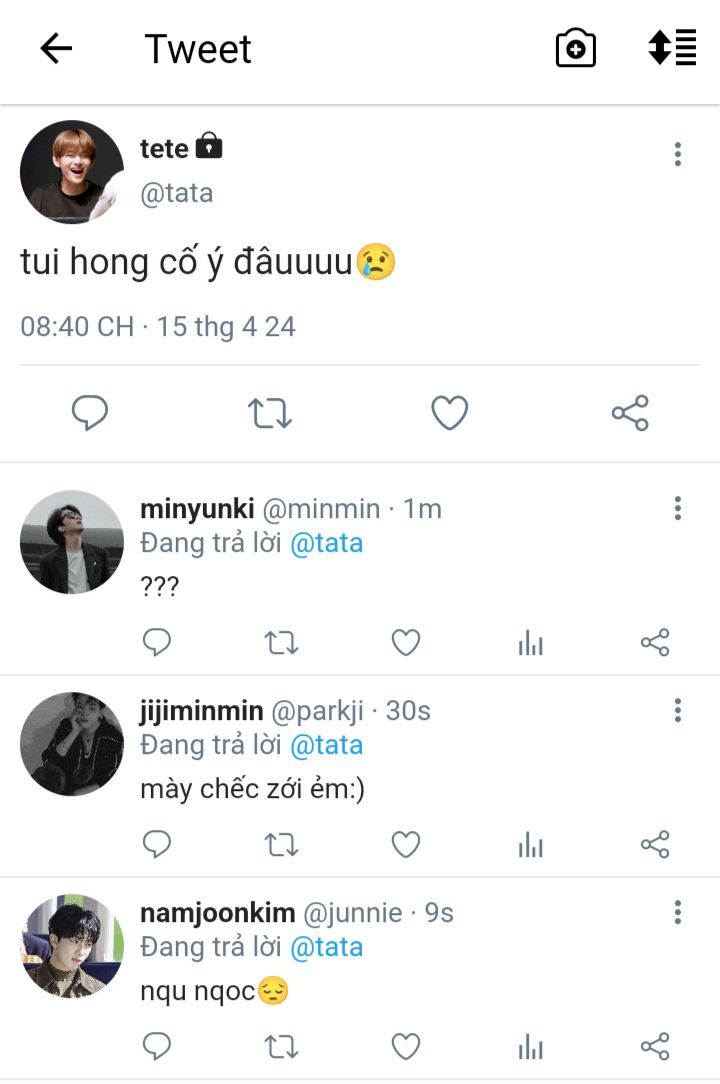Open overflow menu on minyunki's reply
Screen dimensions: 720x1084
coord(677,508)
